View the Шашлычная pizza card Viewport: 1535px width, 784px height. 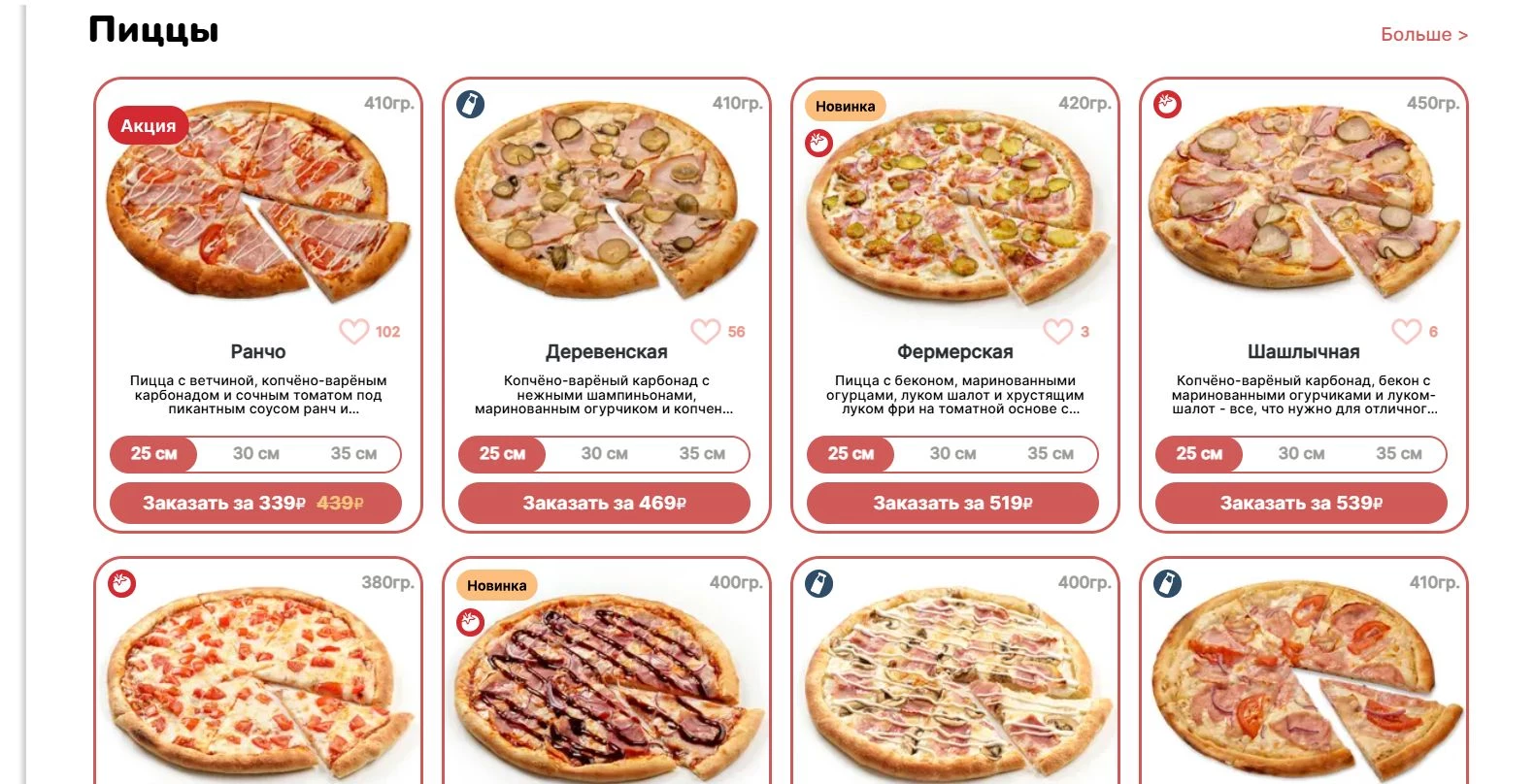[x=1303, y=351]
